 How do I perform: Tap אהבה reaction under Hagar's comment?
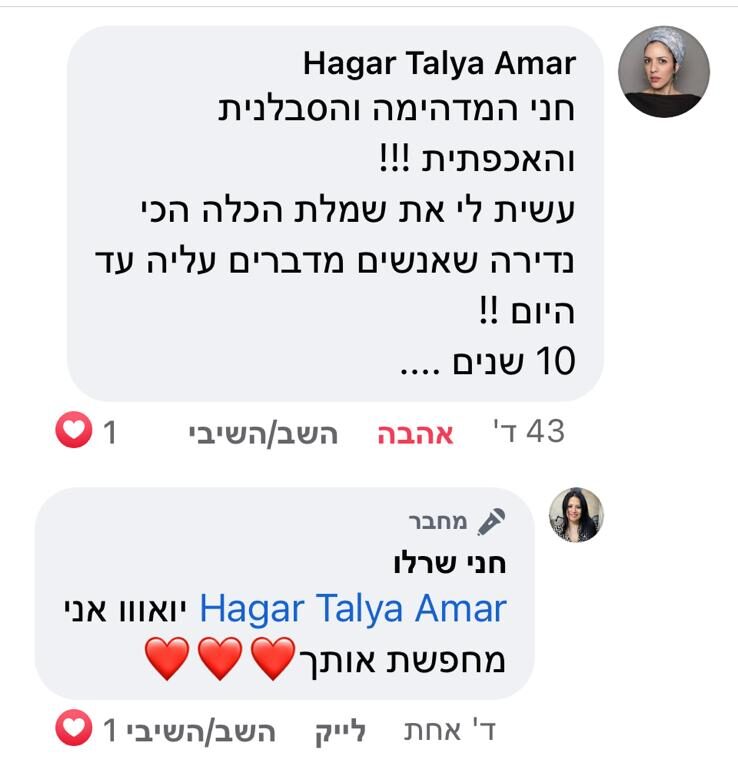click(415, 433)
